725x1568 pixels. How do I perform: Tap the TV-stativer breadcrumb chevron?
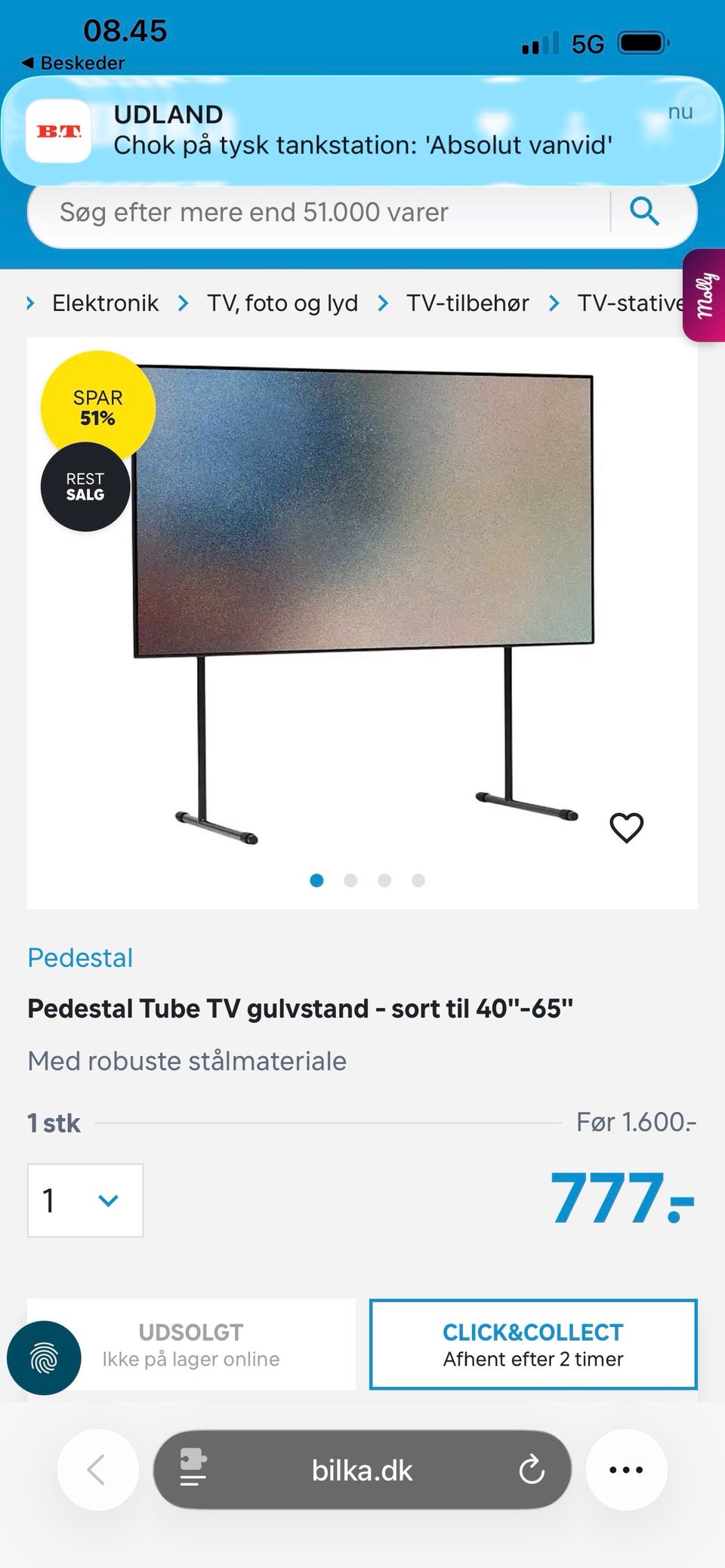coord(554,303)
